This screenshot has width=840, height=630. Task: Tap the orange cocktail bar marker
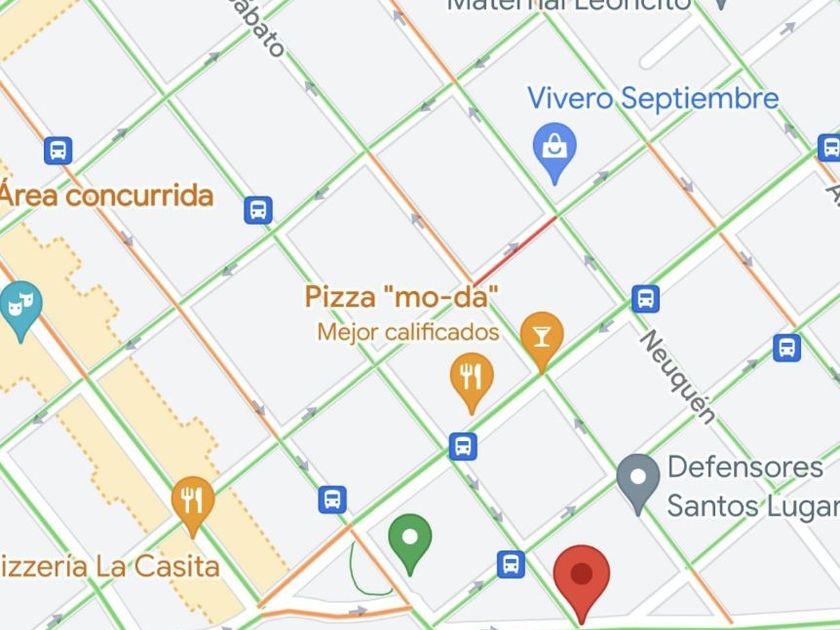click(x=541, y=336)
